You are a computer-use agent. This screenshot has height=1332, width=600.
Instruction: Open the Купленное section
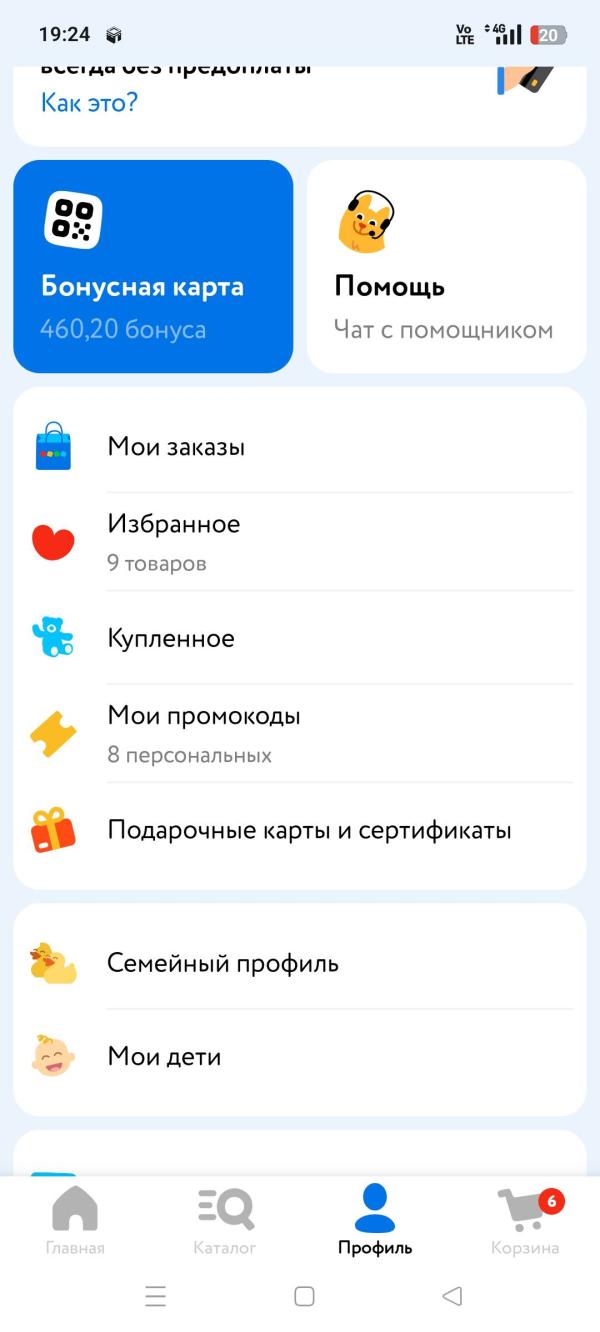[300, 639]
